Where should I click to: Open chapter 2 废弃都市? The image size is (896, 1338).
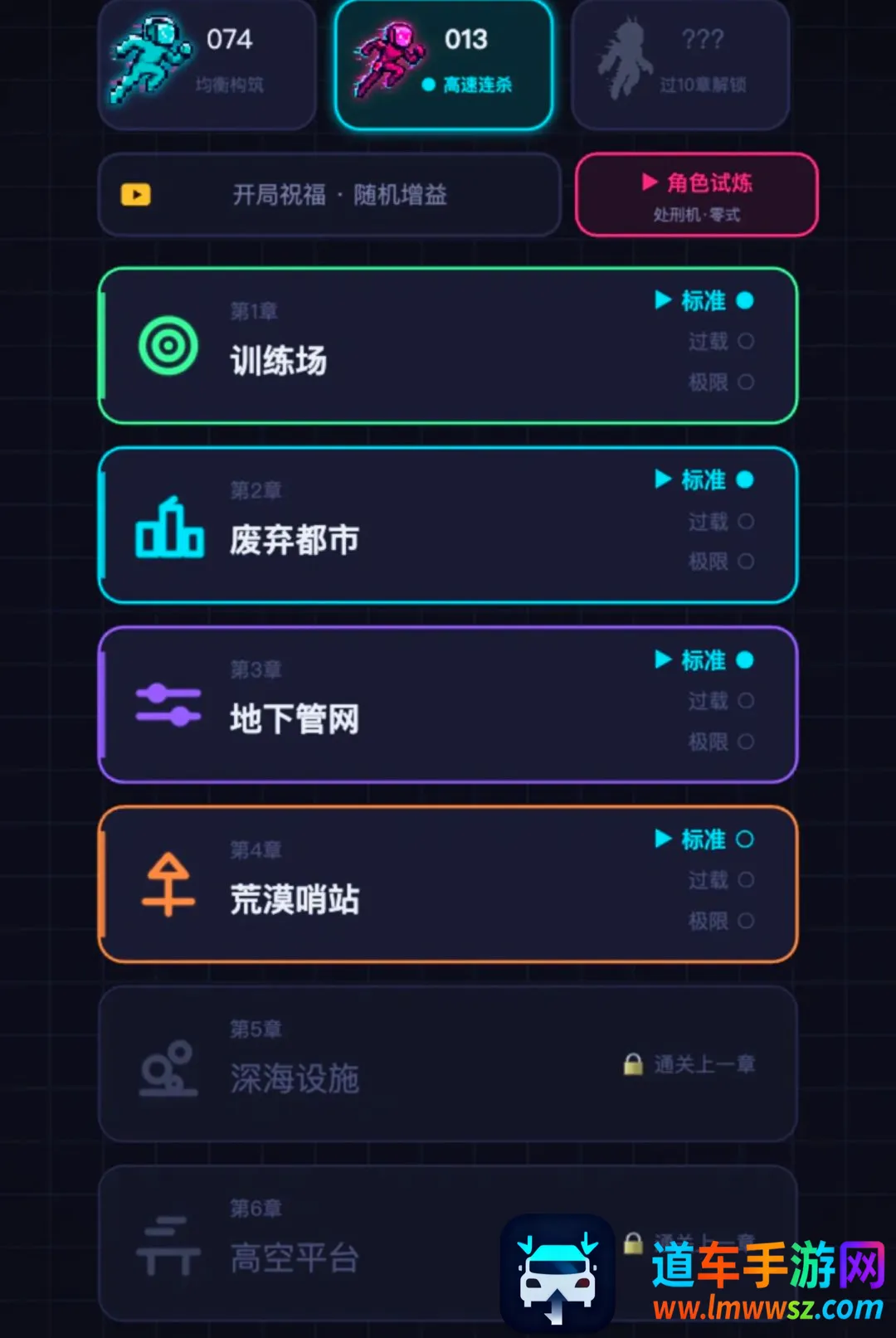click(448, 525)
